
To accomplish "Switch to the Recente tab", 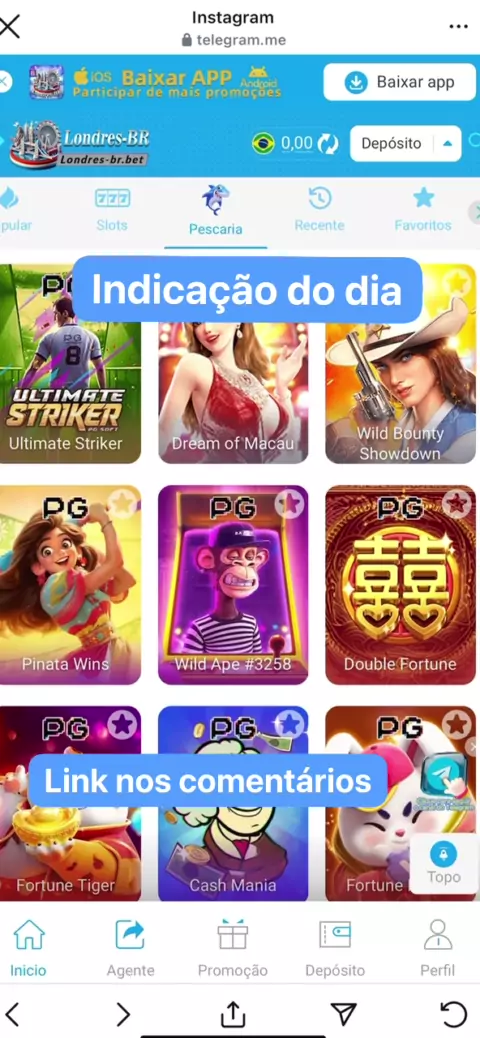I will coord(320,210).
